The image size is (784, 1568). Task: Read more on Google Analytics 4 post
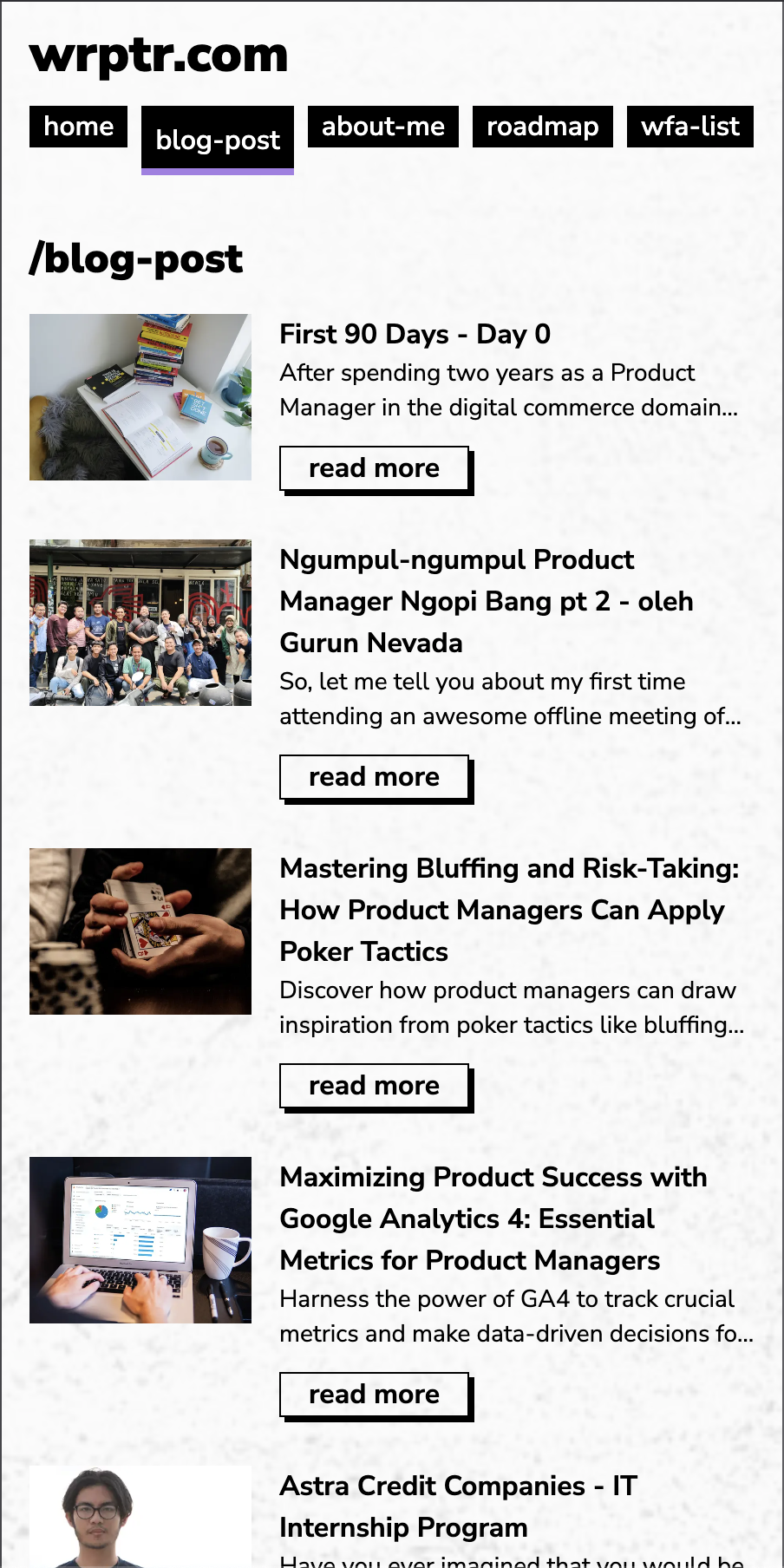[374, 1395]
